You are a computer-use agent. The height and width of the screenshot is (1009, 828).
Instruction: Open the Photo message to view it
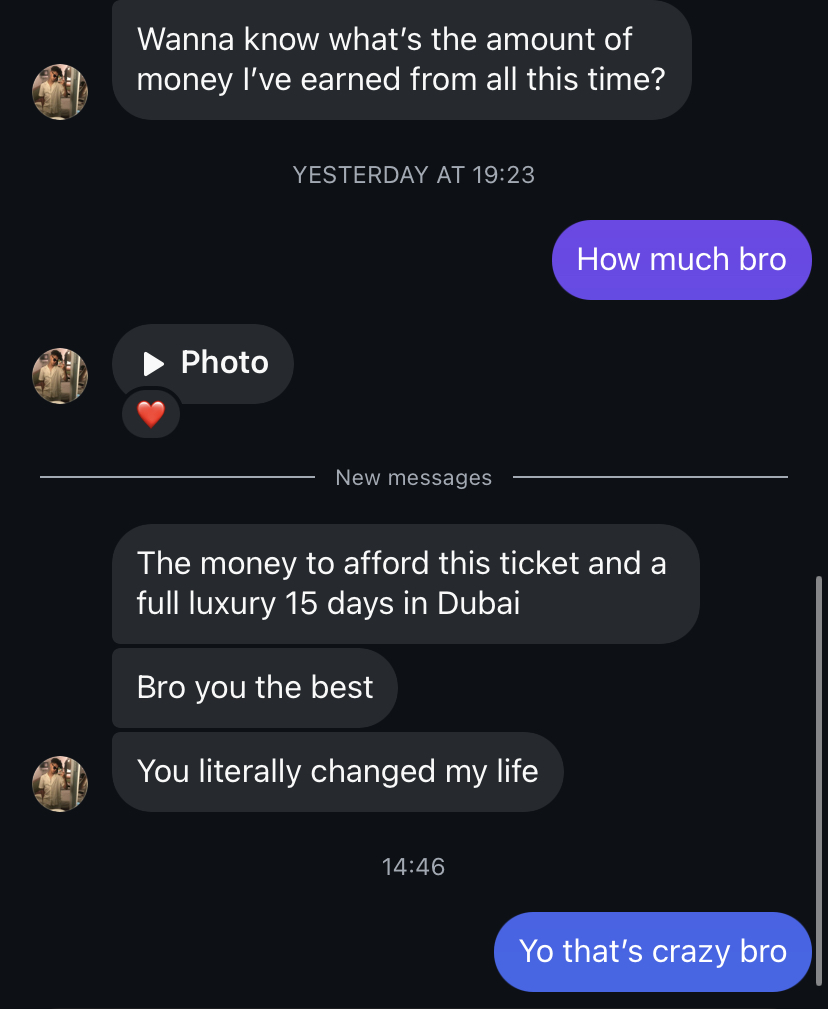(203, 363)
